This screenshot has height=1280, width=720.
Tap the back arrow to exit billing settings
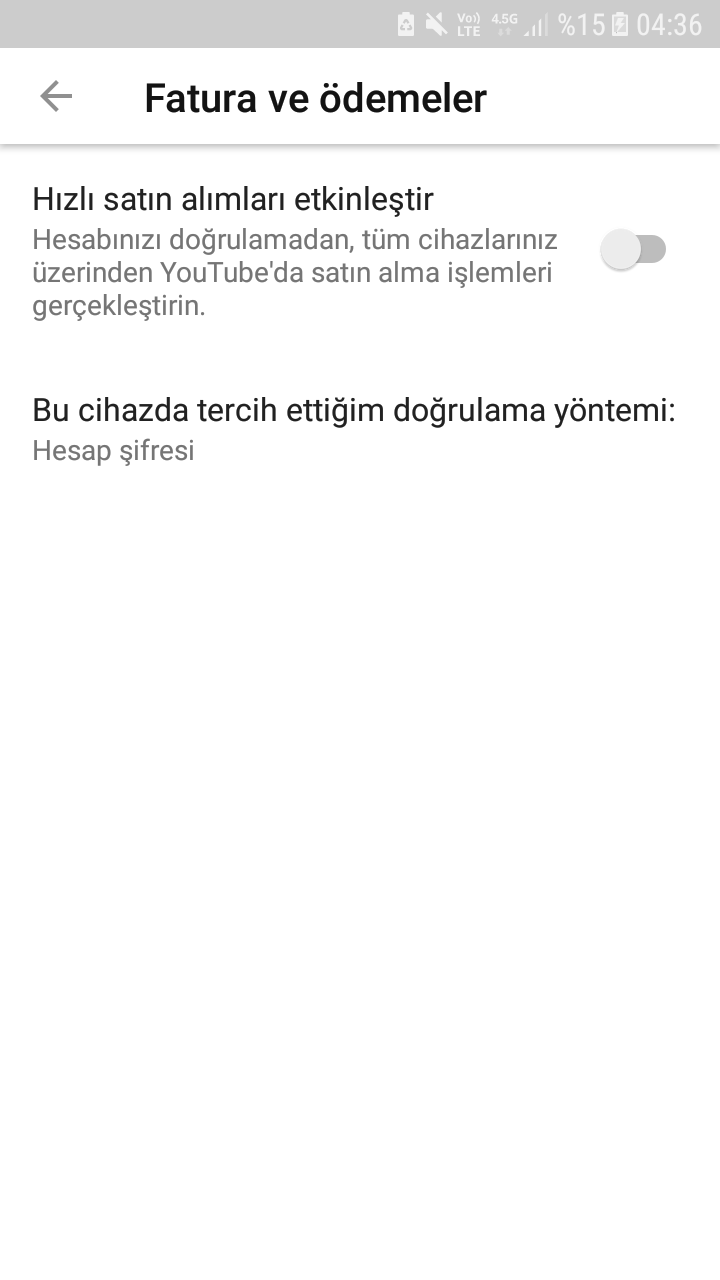(x=55, y=96)
